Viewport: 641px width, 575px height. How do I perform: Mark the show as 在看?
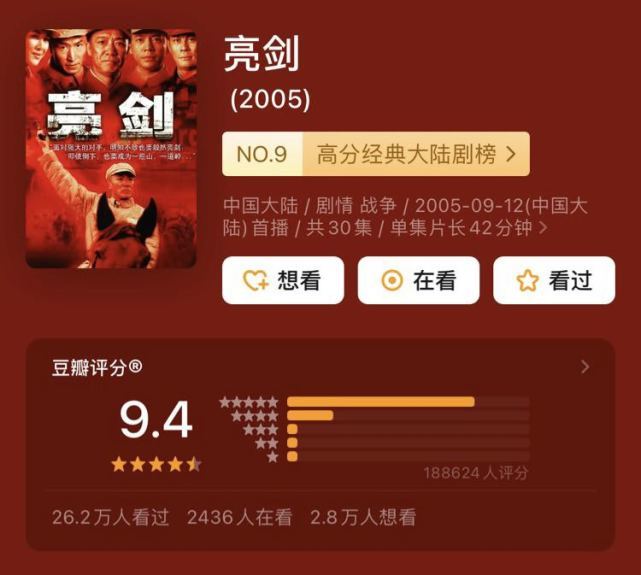click(x=418, y=281)
